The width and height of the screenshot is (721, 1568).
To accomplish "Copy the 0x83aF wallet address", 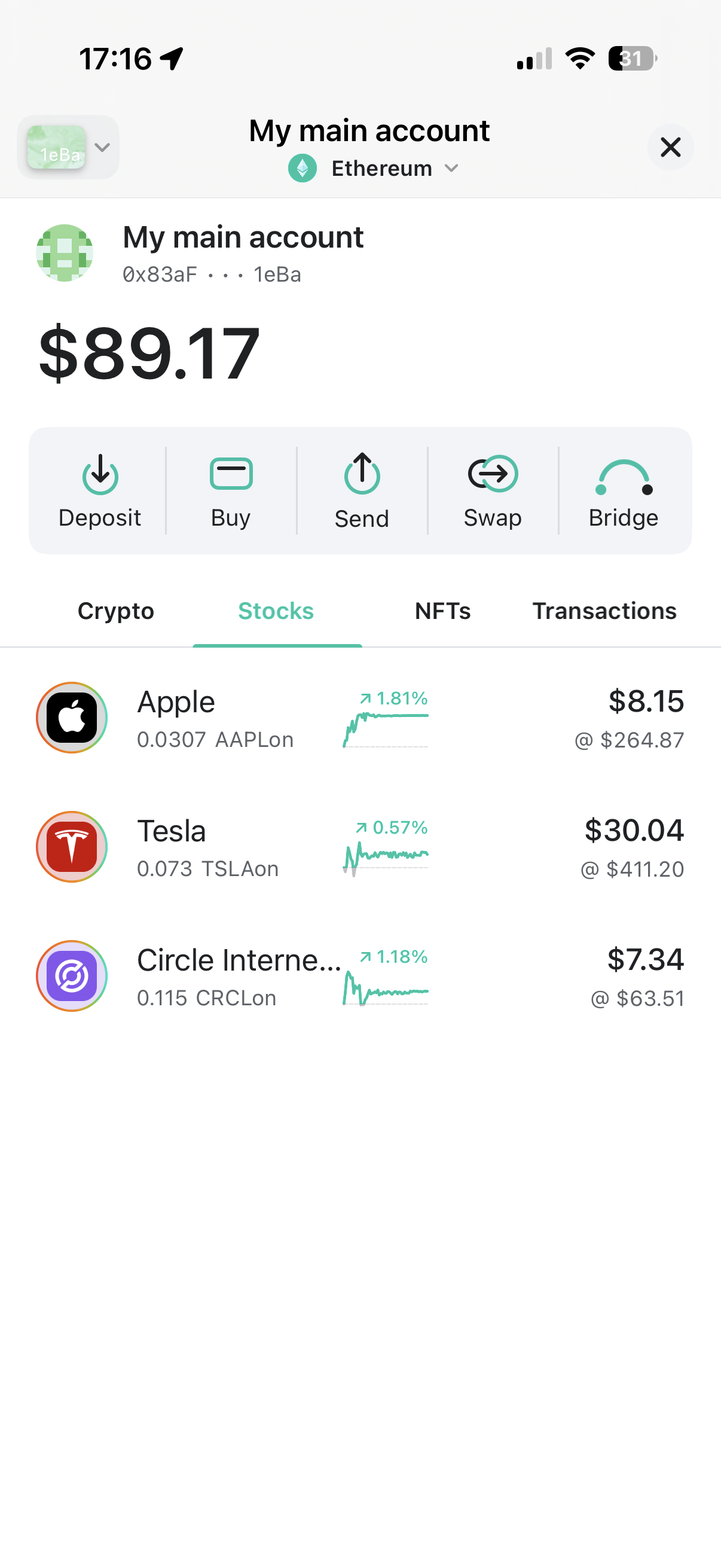I will coord(212,275).
